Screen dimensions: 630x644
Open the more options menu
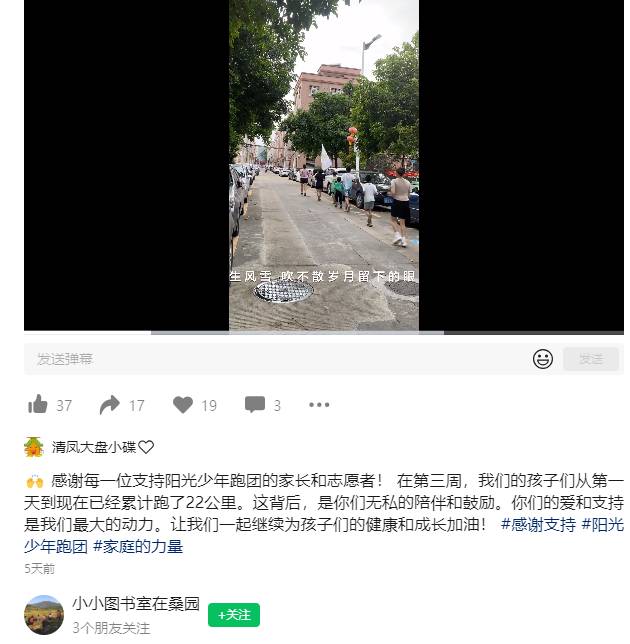point(319,405)
